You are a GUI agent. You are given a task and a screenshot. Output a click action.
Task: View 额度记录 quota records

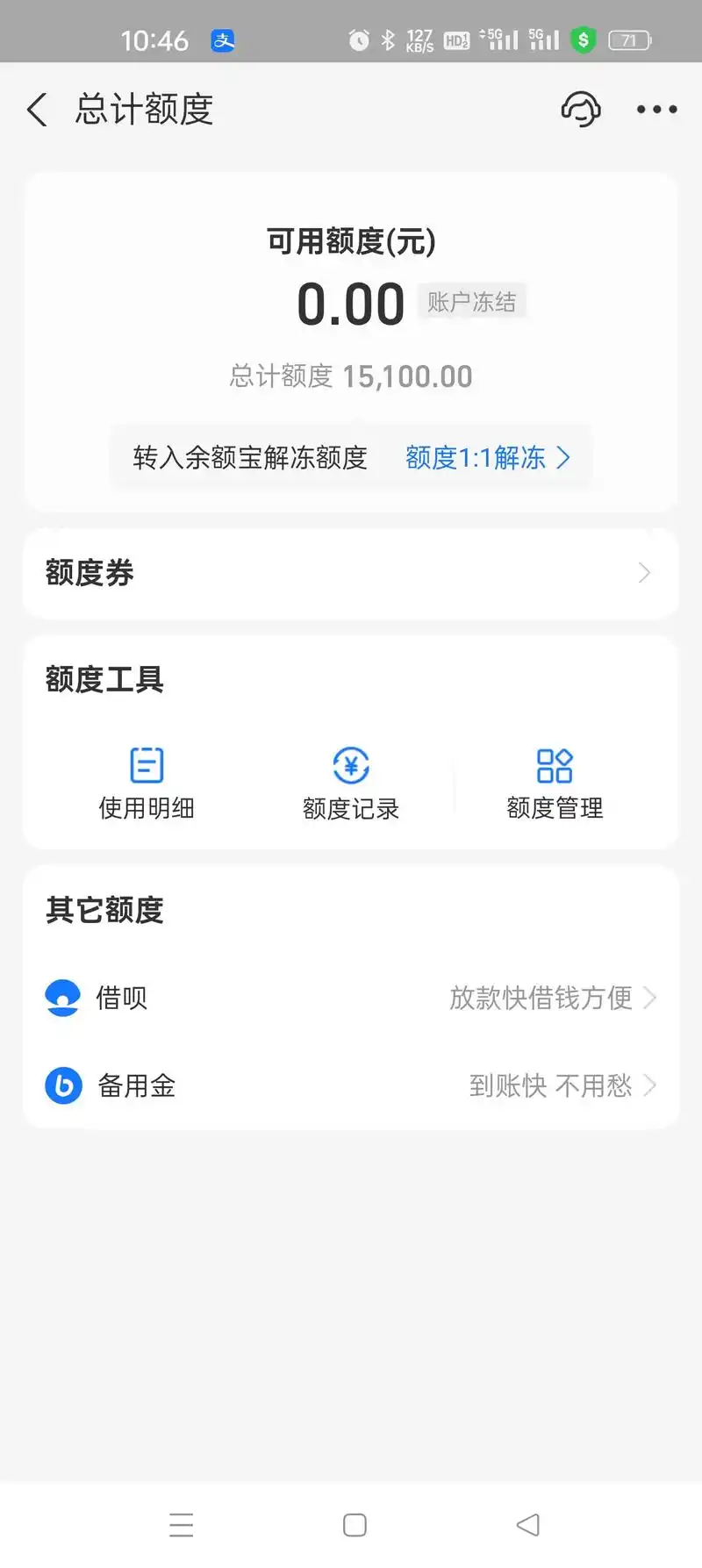pos(351,783)
